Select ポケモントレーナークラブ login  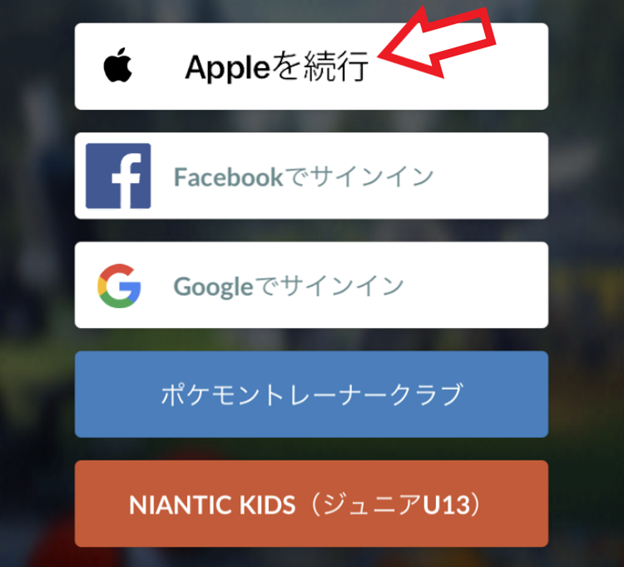point(311,394)
